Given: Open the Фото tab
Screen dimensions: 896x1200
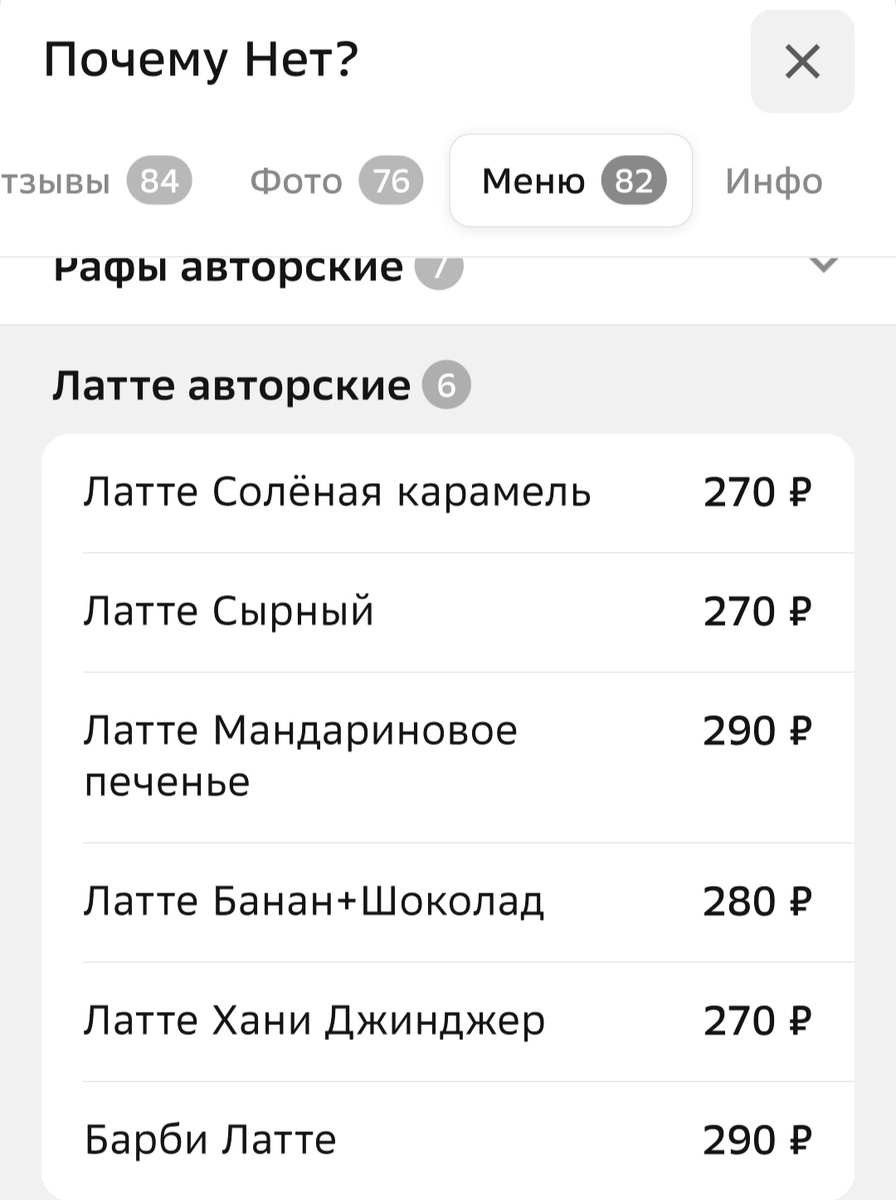Looking at the screenshot, I should tap(297, 181).
